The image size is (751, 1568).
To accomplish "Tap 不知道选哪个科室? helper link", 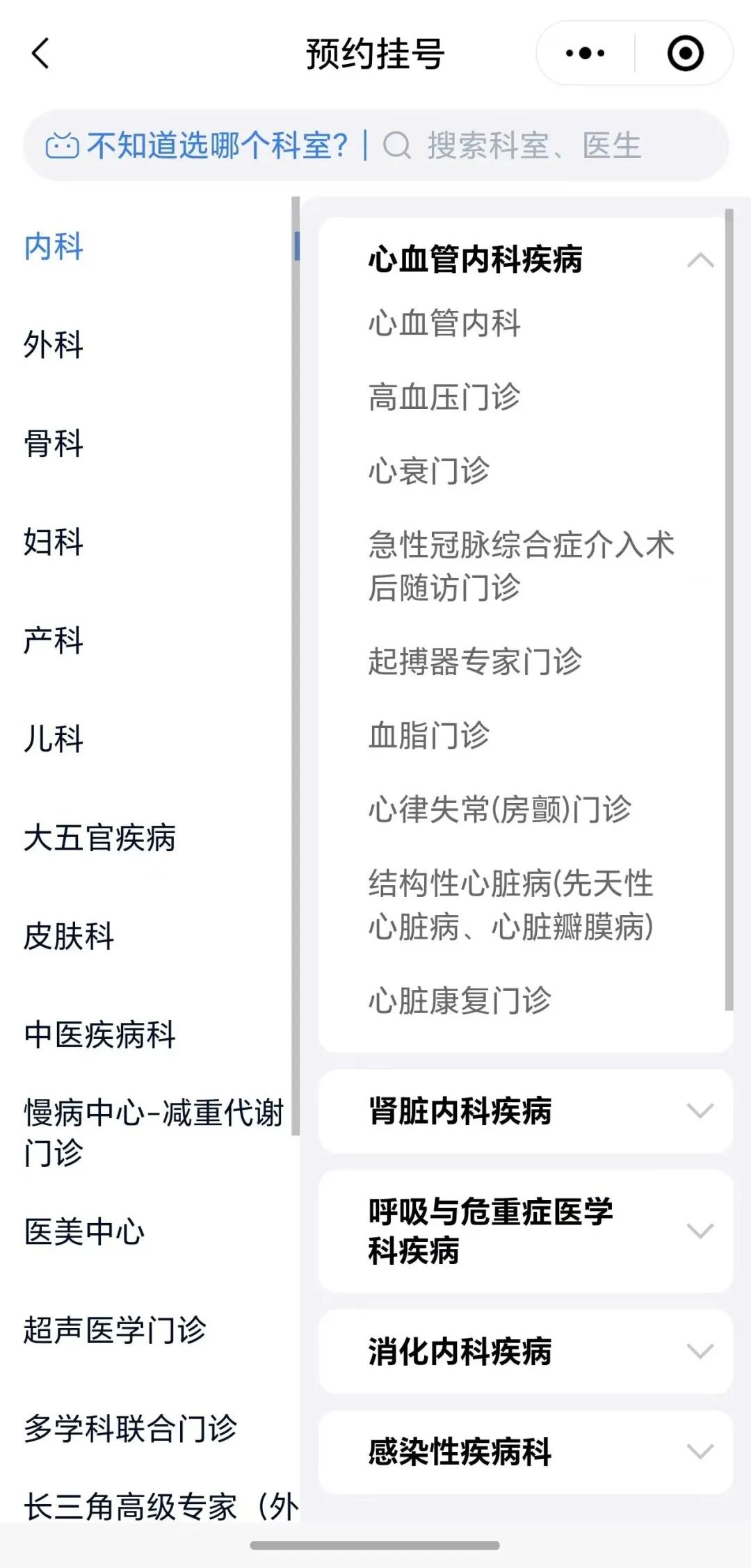I will coord(197,146).
